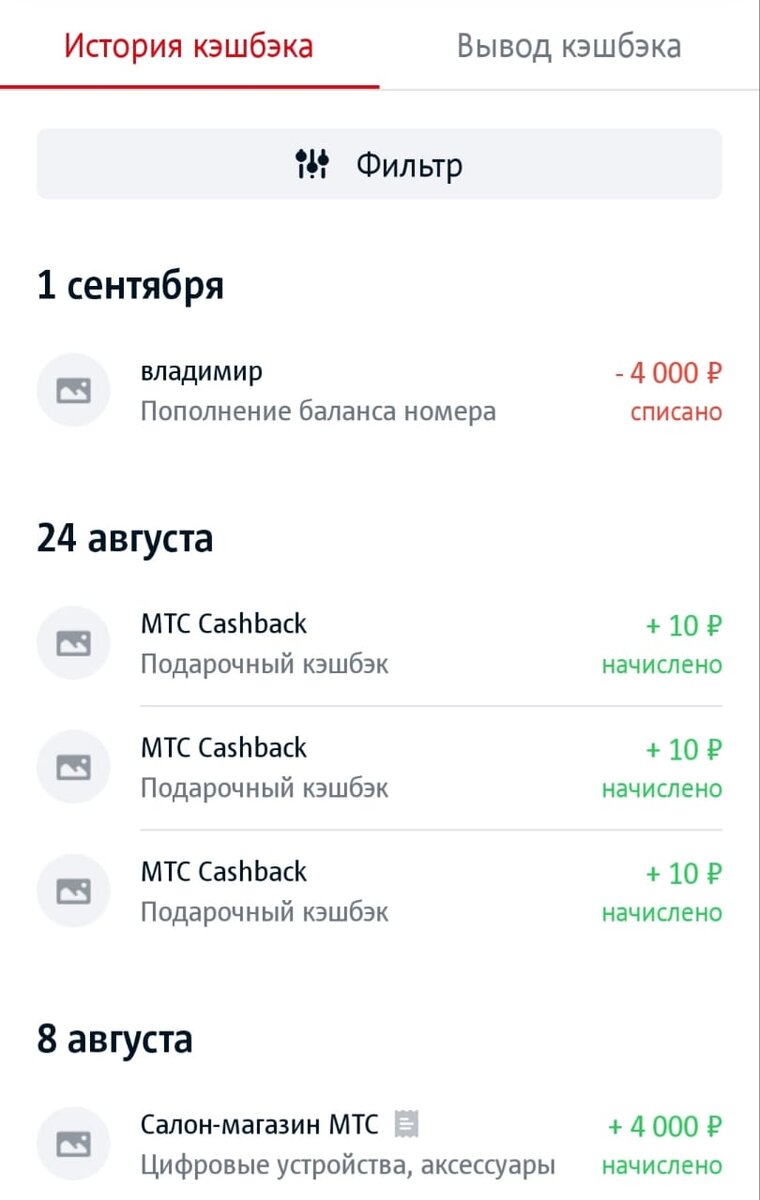Select the История кэшбэка tab
This screenshot has width=760, height=1200.
[190, 44]
